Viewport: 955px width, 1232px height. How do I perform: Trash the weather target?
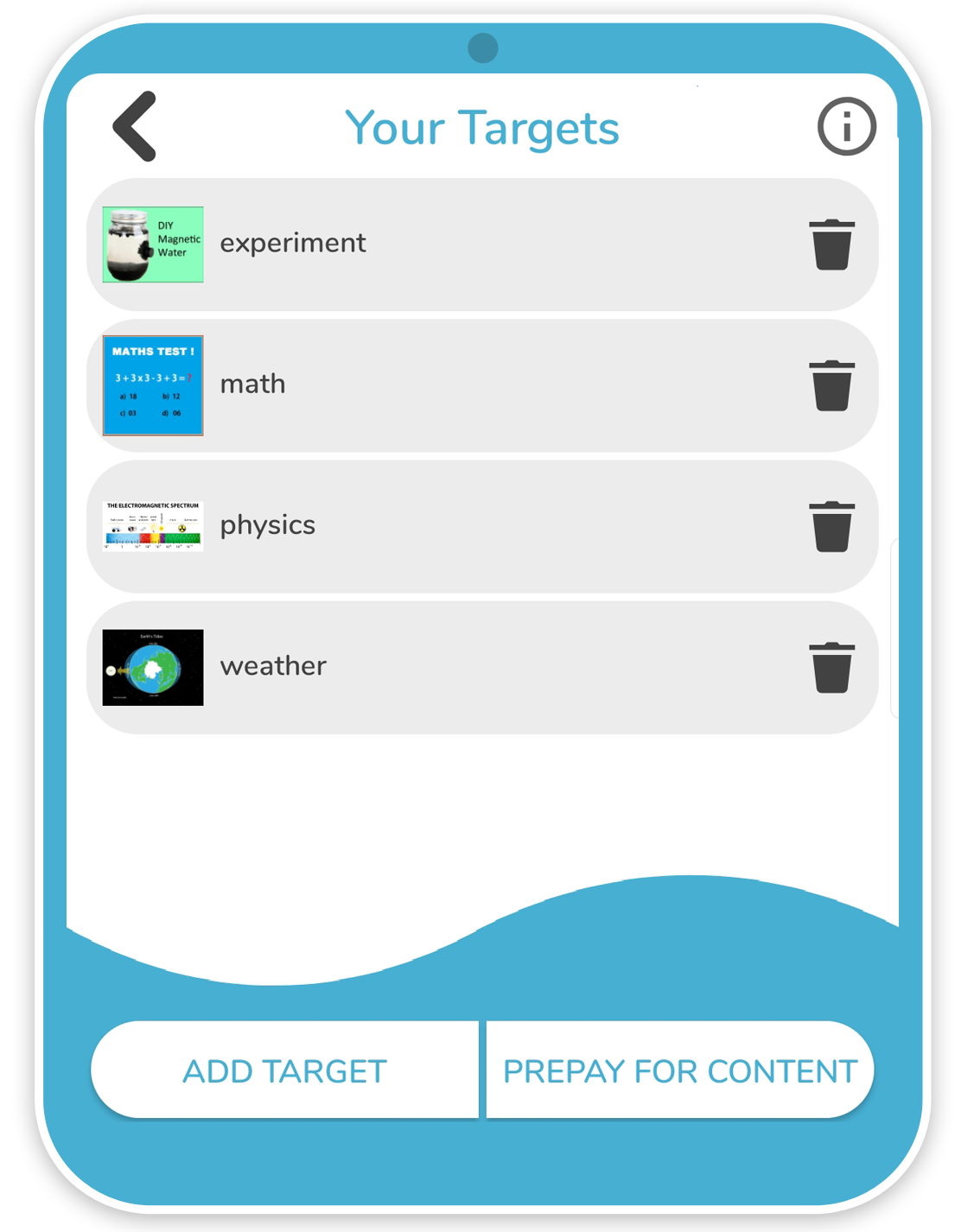[x=831, y=667]
